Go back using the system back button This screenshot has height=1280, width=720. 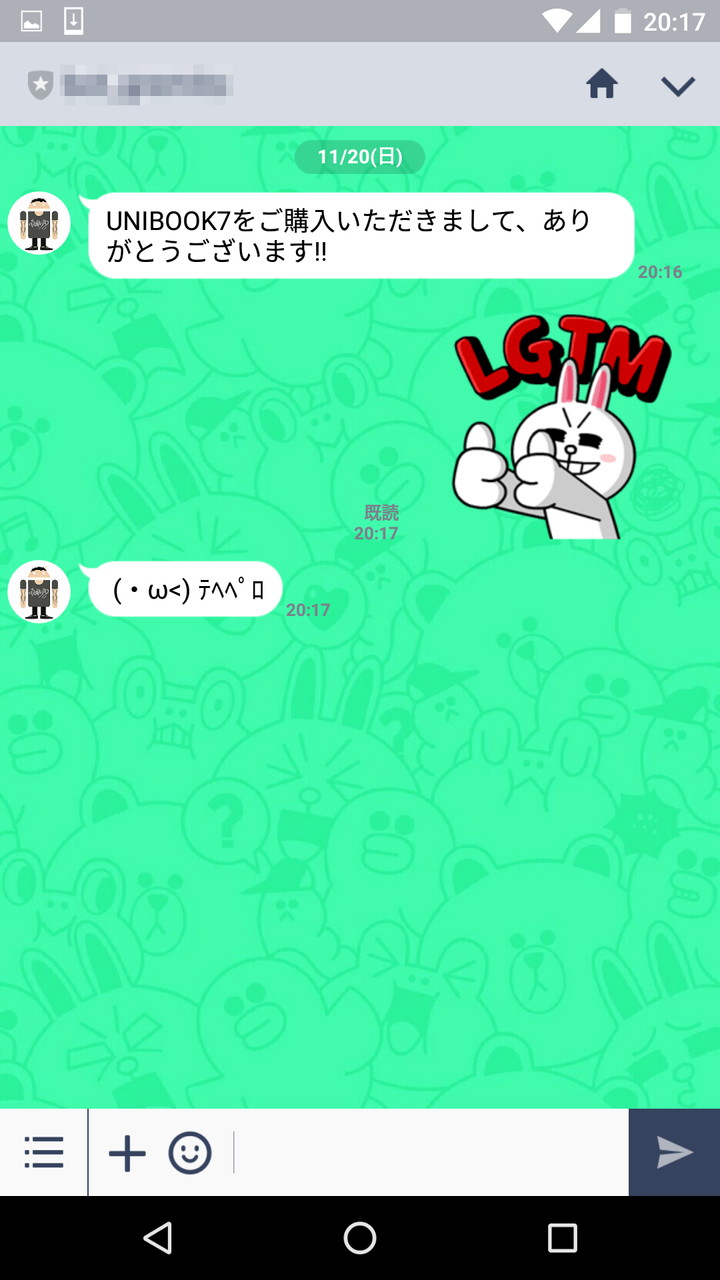pos(157,1238)
